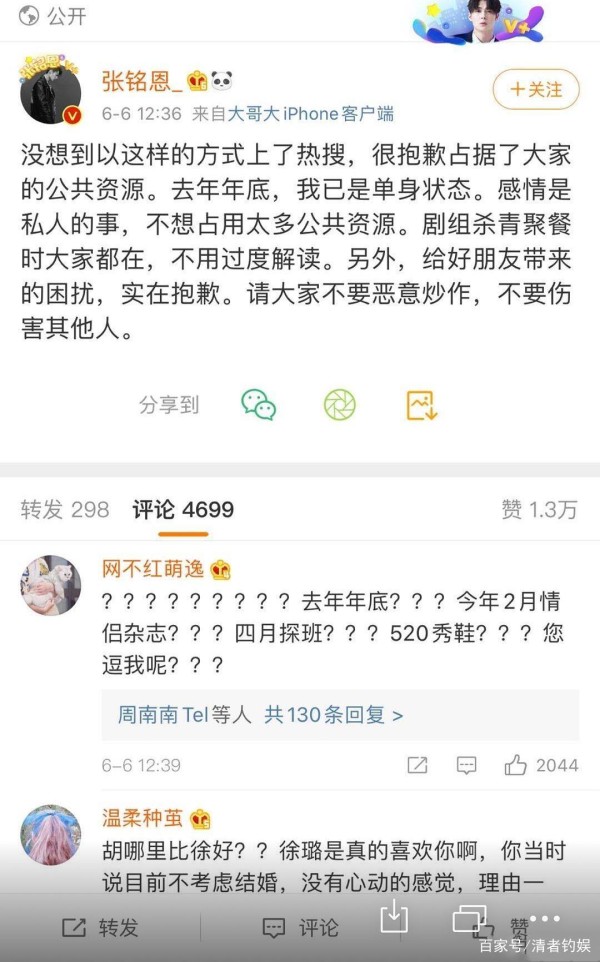Screen dimensions: 600x962
Task: Repost 网不红萌逸's comment
Action: click(417, 765)
